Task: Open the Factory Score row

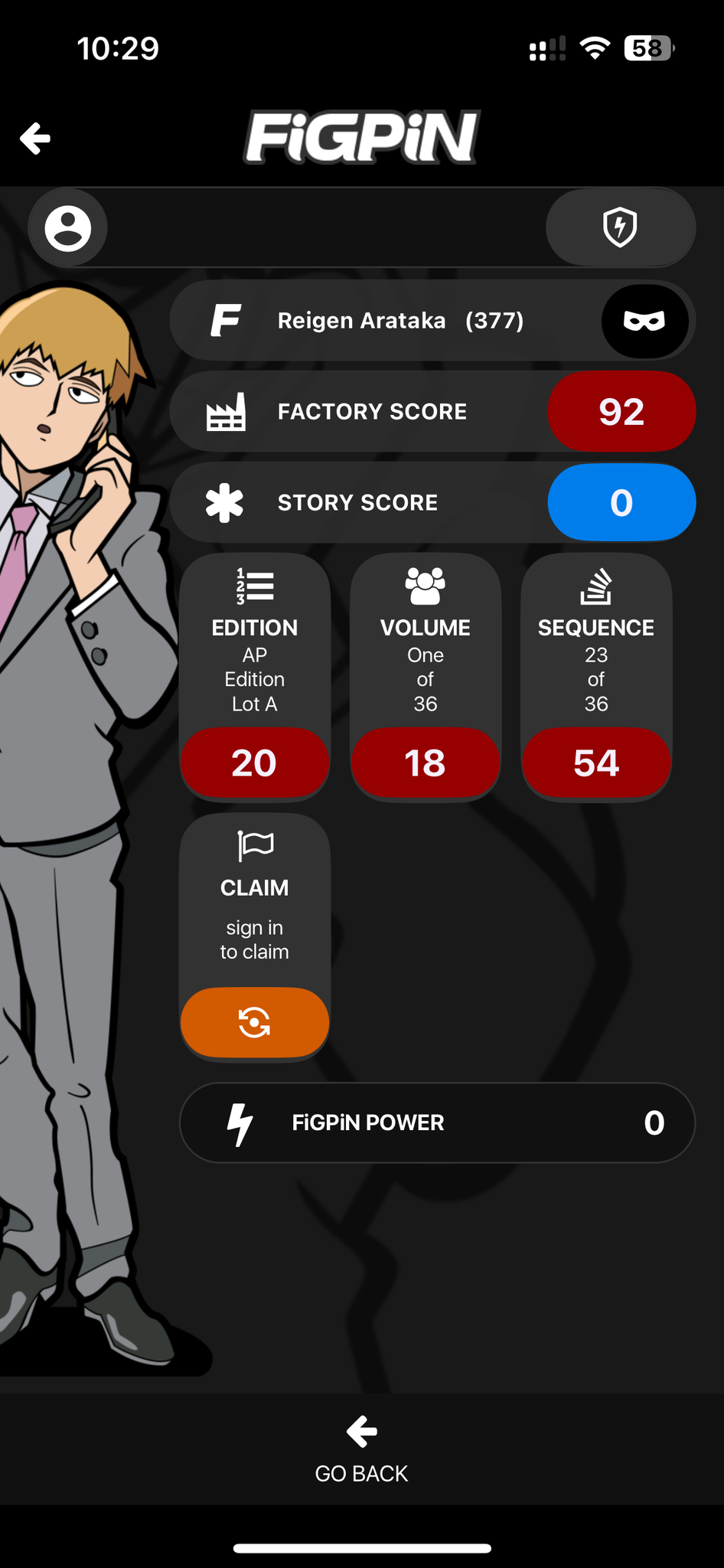Action: 432,412
